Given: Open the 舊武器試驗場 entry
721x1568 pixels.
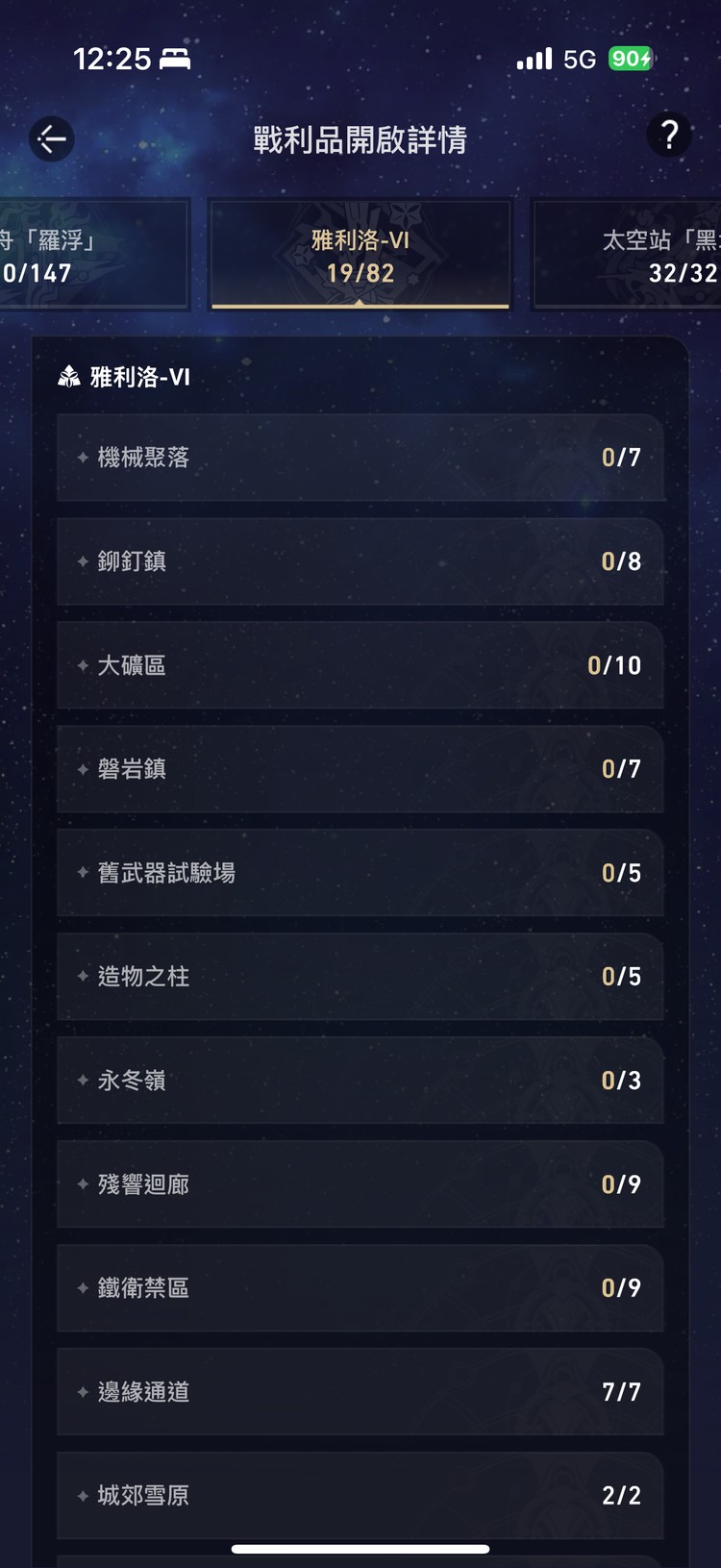Looking at the screenshot, I should coord(360,873).
